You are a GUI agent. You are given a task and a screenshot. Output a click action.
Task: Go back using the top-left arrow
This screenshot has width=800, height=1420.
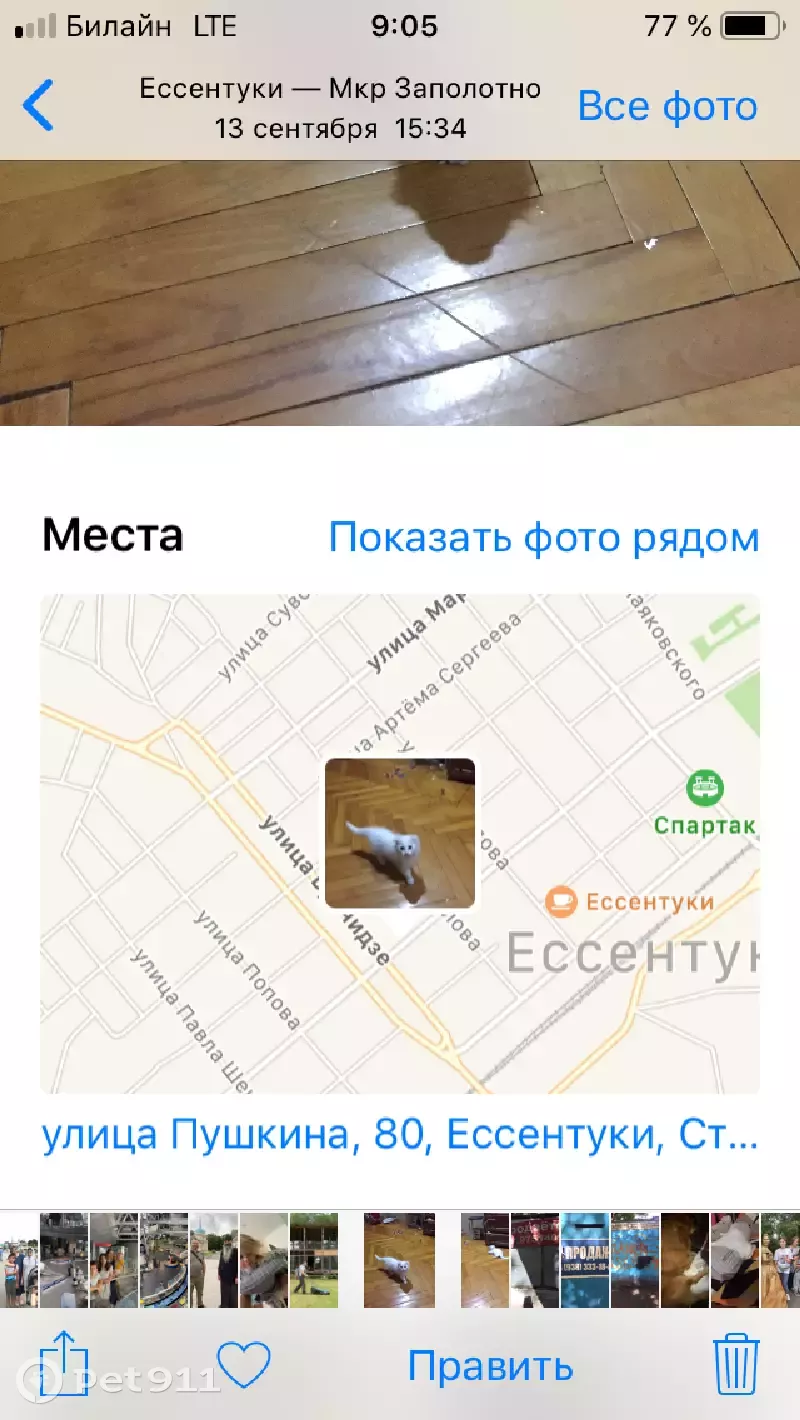pos(38,106)
